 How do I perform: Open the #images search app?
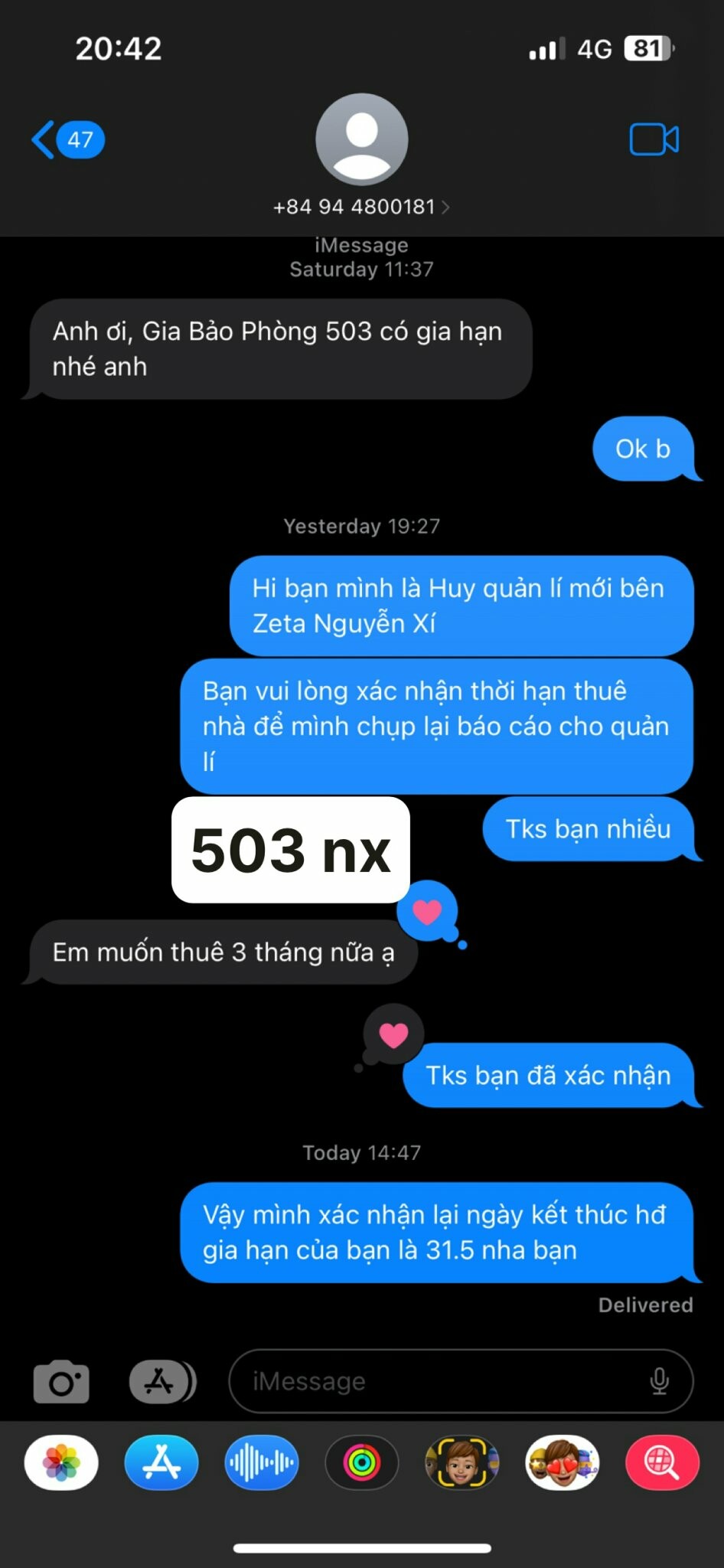(x=662, y=1462)
